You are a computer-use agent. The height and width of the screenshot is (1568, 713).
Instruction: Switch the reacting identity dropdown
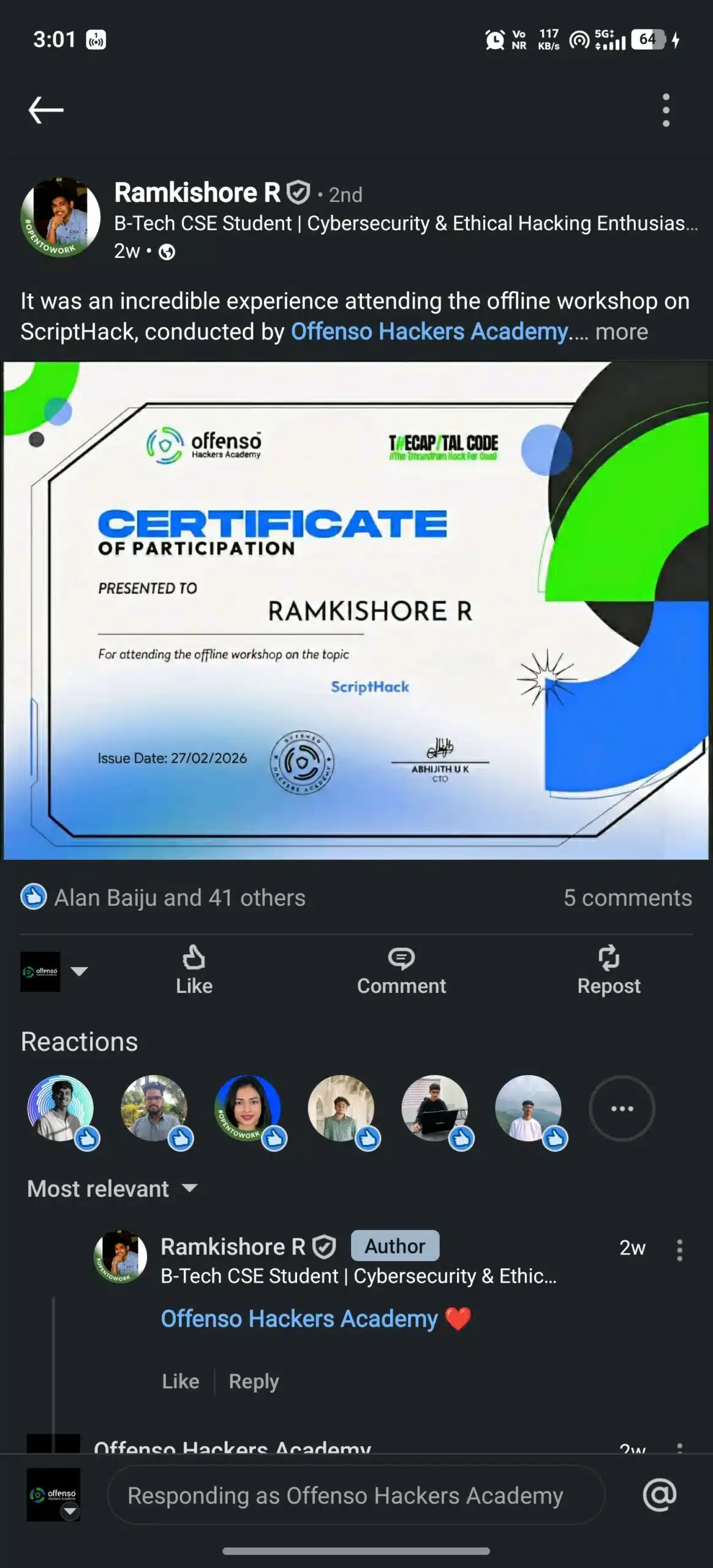[79, 971]
